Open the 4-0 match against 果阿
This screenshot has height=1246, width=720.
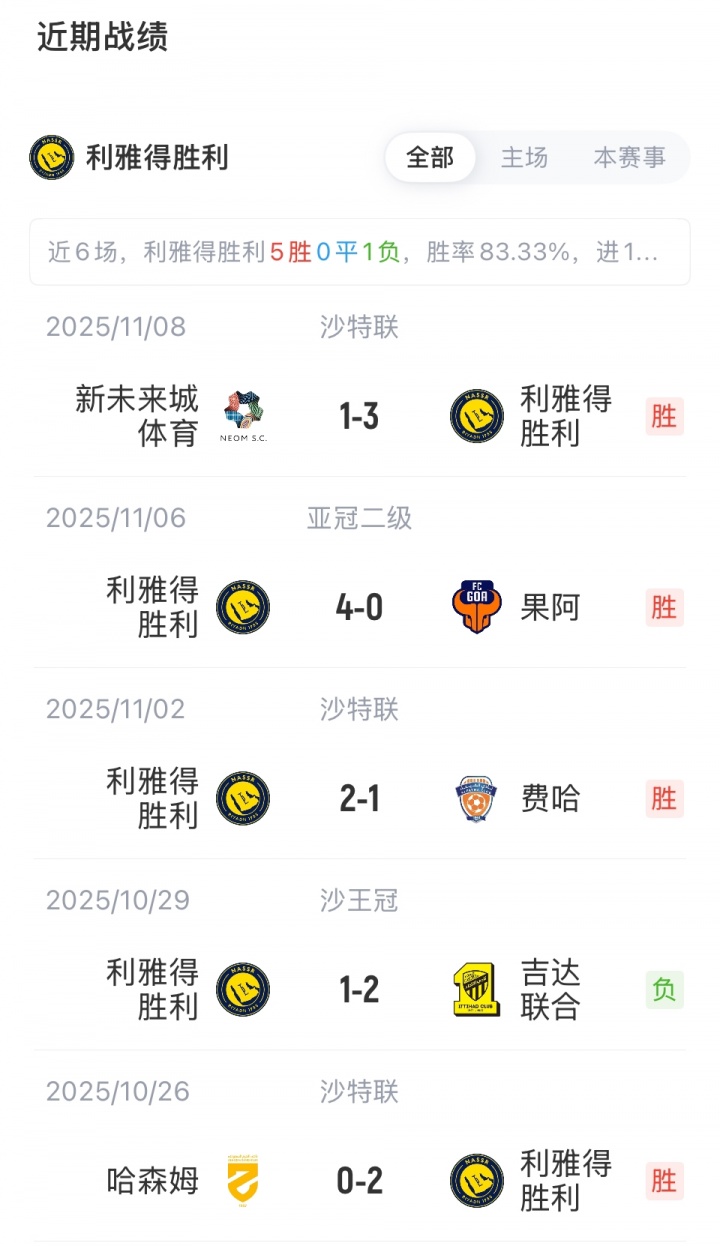359,607
